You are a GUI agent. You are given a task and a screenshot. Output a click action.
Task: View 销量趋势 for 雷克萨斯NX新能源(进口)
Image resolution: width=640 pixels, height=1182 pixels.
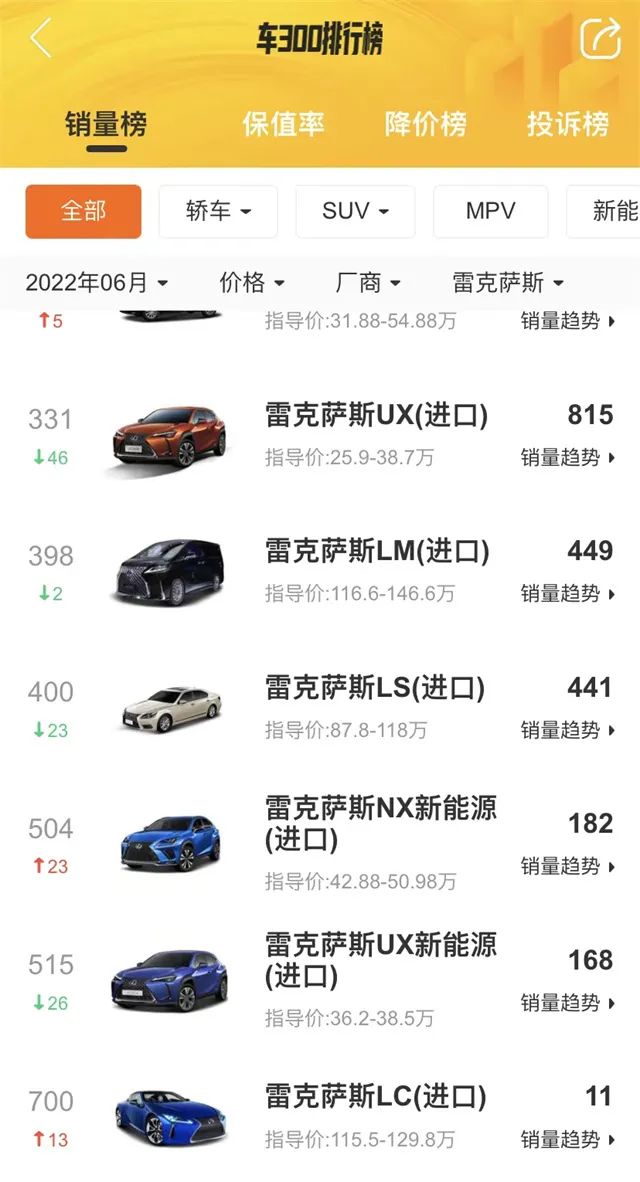567,866
